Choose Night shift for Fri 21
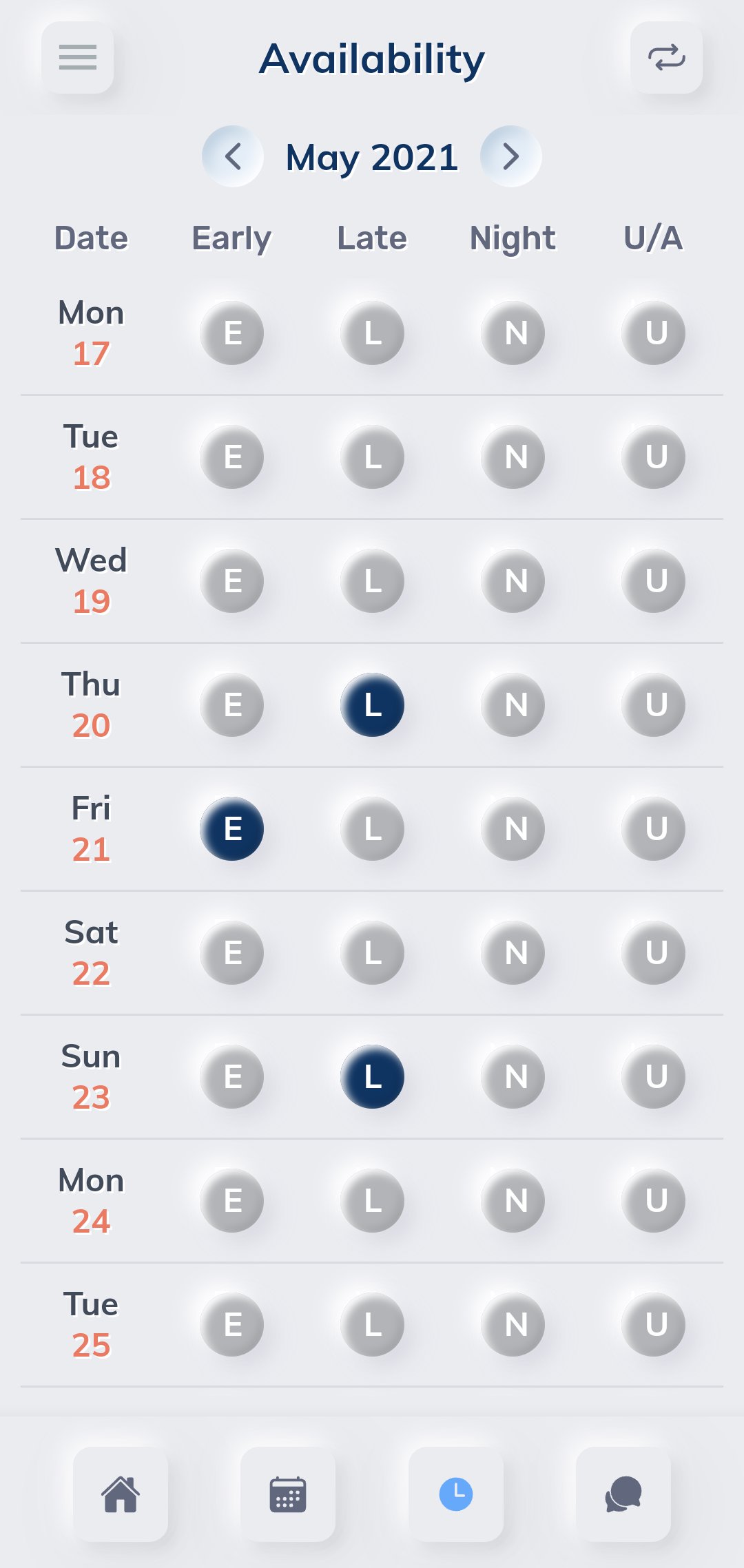This screenshot has height=1568, width=744. click(x=513, y=829)
